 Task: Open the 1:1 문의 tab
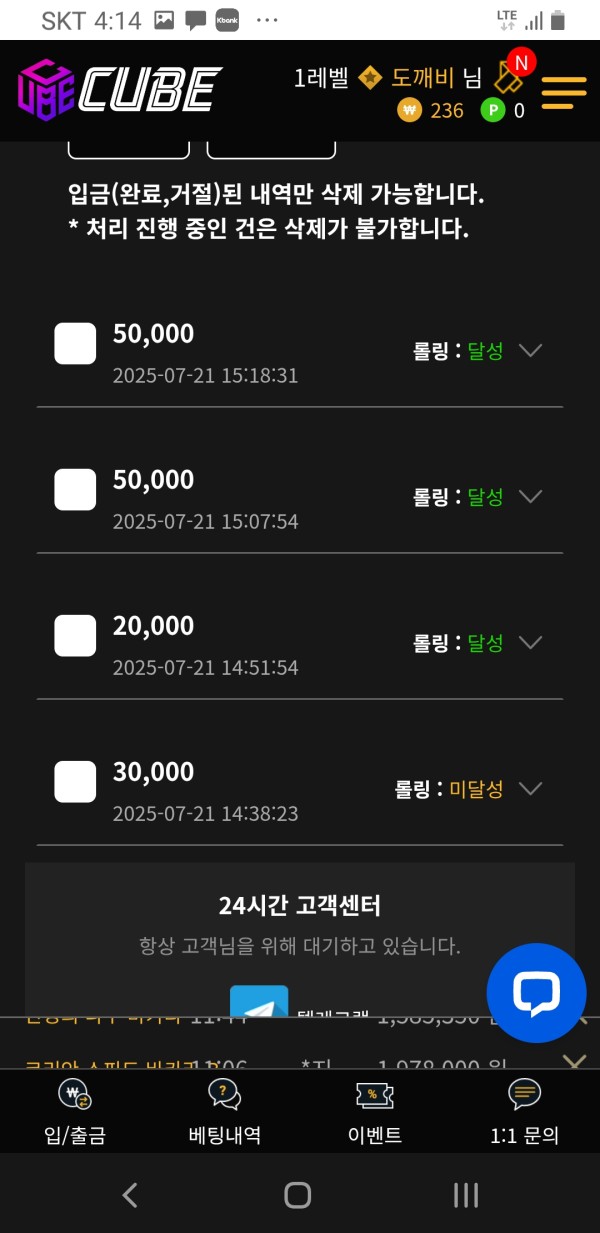coord(525,1111)
